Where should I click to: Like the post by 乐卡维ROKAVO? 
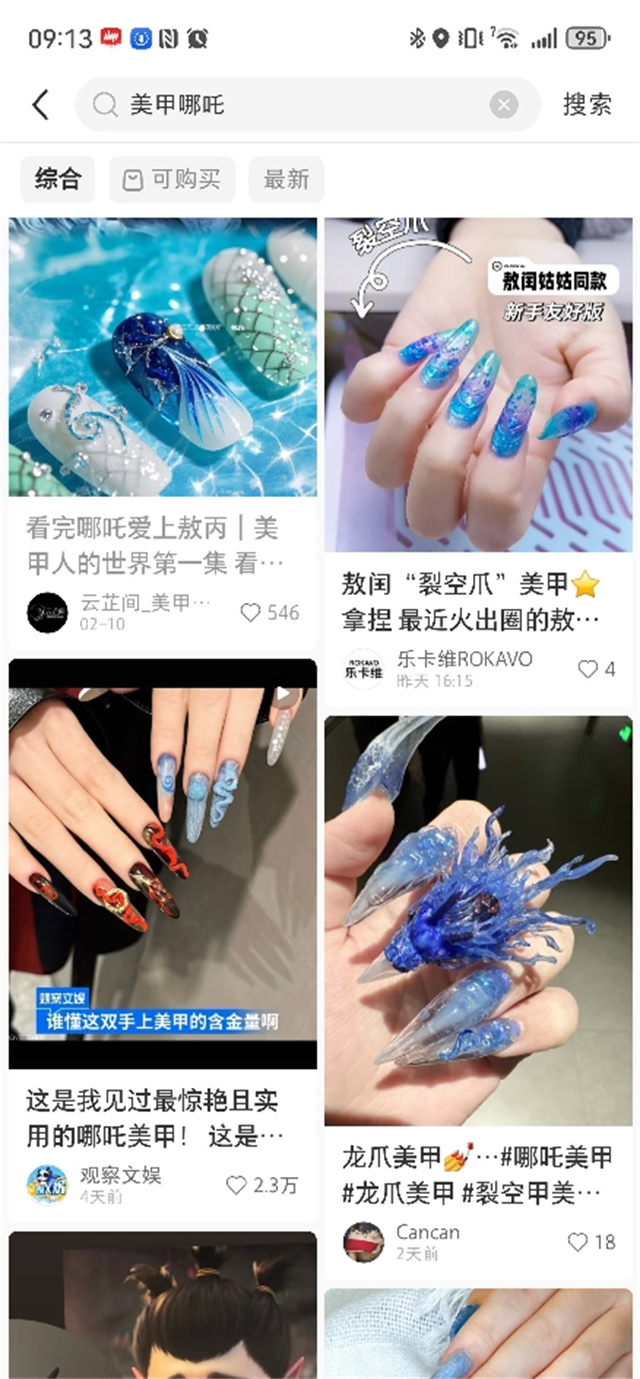(x=588, y=669)
